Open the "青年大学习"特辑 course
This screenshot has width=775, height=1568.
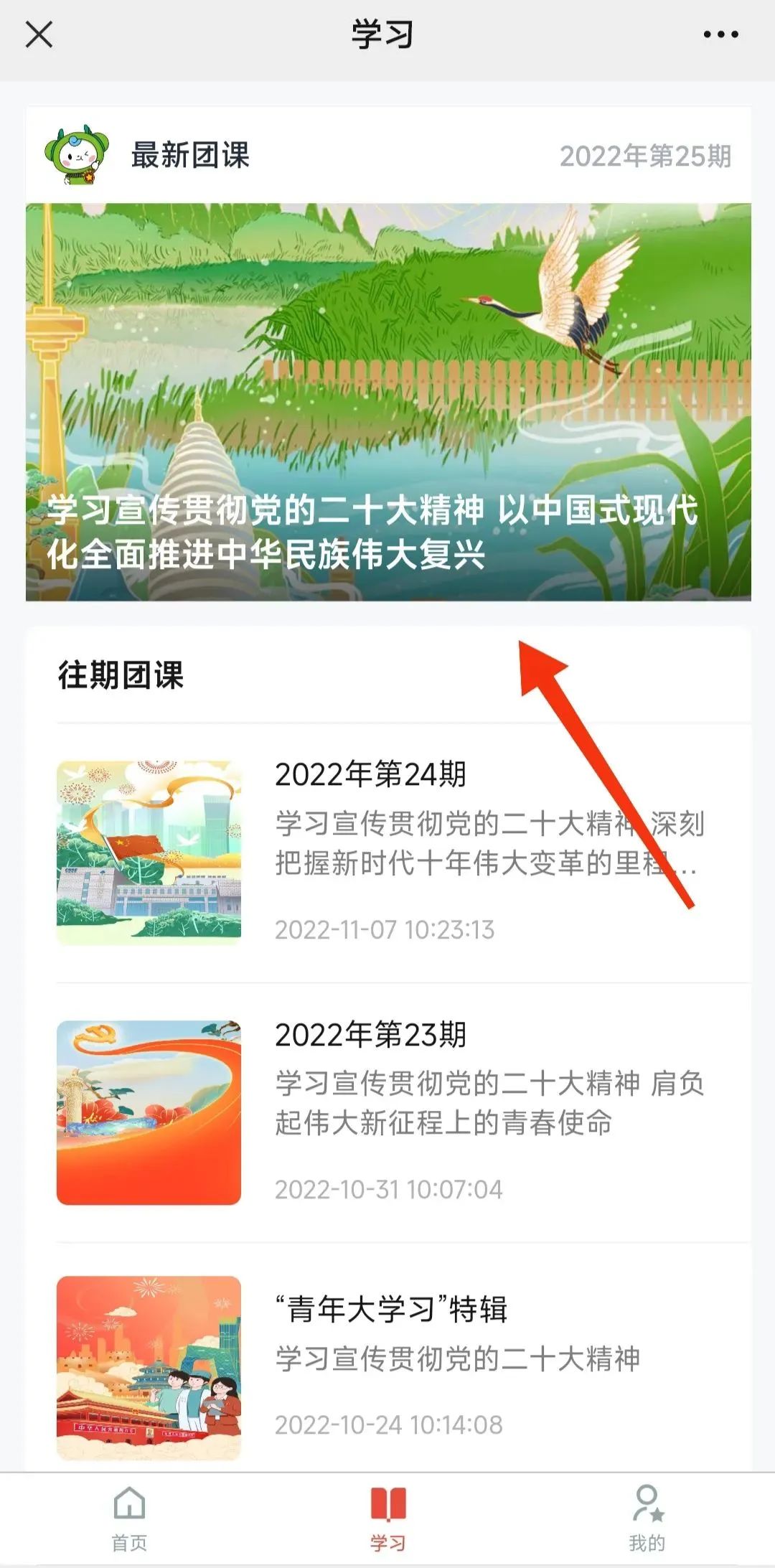point(402,1367)
